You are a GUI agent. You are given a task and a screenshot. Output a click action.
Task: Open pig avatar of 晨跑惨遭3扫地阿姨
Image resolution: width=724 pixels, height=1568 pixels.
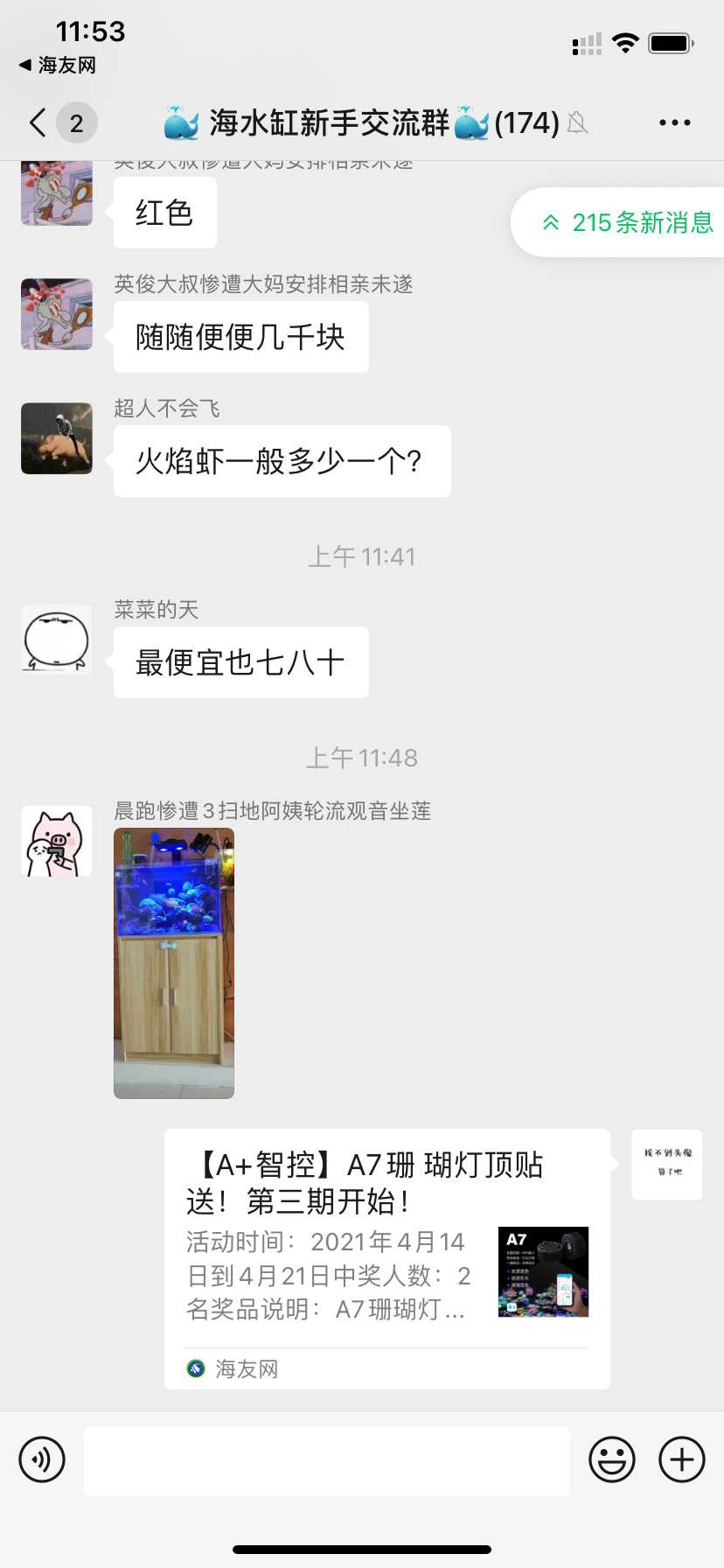tap(57, 841)
